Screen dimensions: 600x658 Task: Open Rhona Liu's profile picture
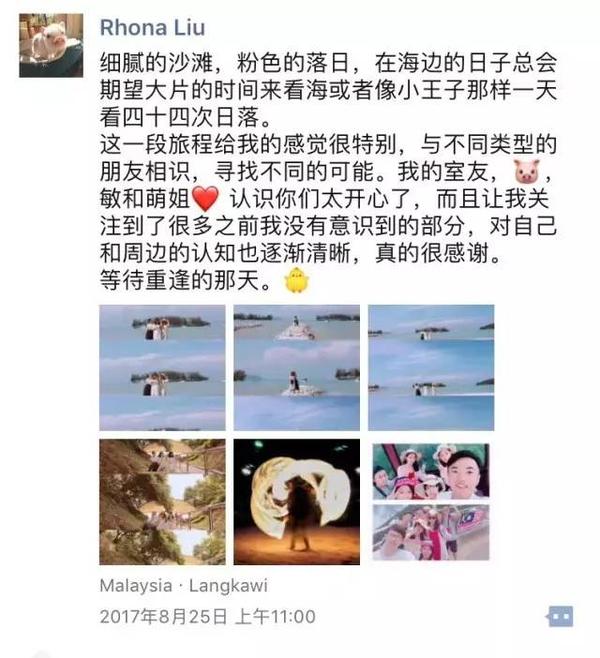51,45
